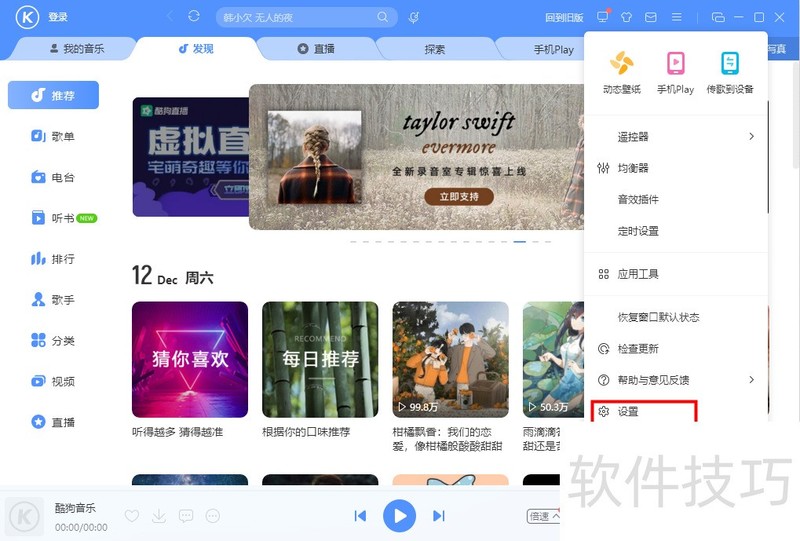The image size is (800, 541).
Task: Play or pause the current track
Action: (x=399, y=516)
